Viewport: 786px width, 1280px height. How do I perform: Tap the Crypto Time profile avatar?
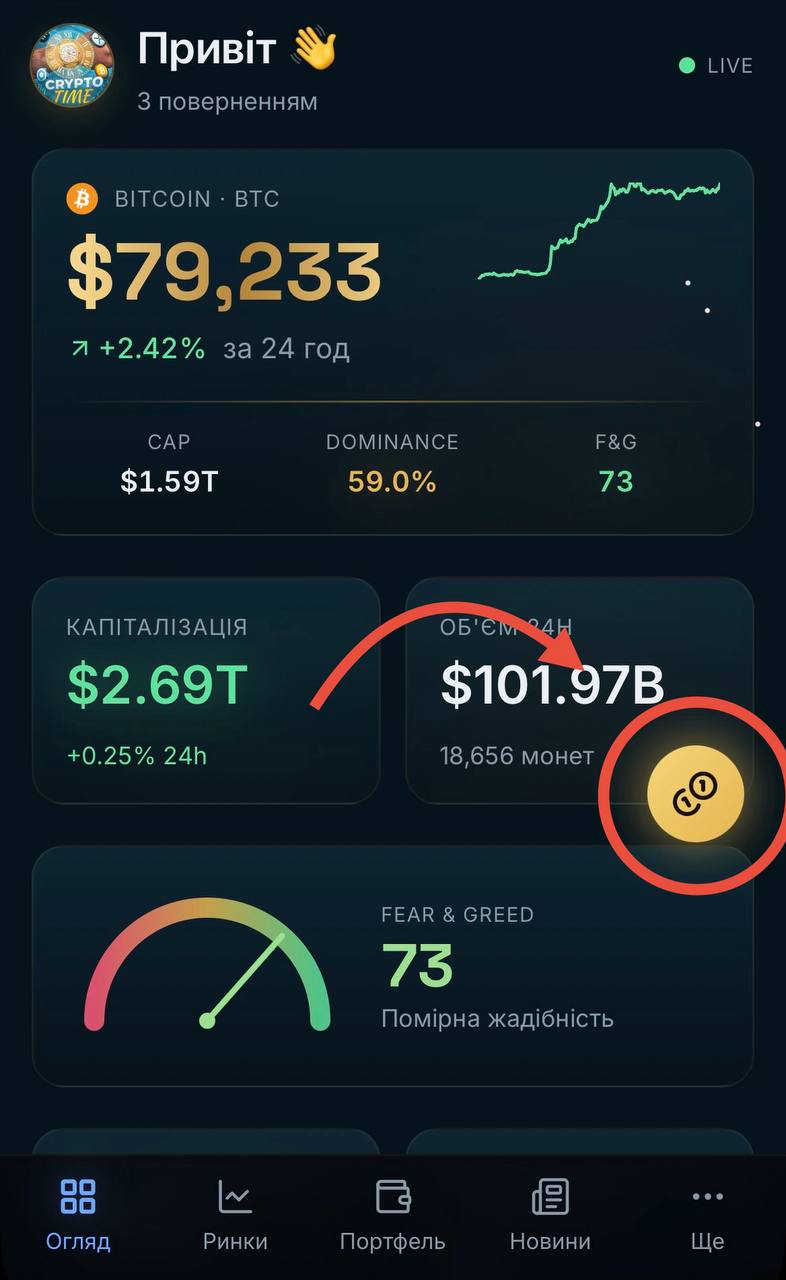point(72,66)
